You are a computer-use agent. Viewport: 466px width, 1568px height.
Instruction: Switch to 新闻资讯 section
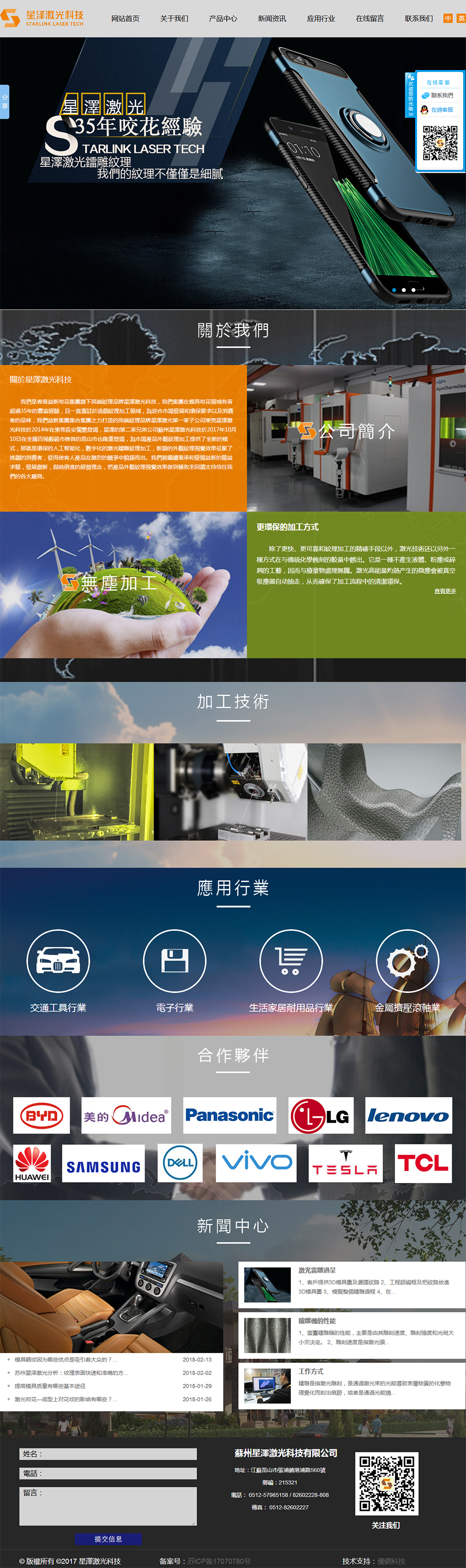coord(272,19)
